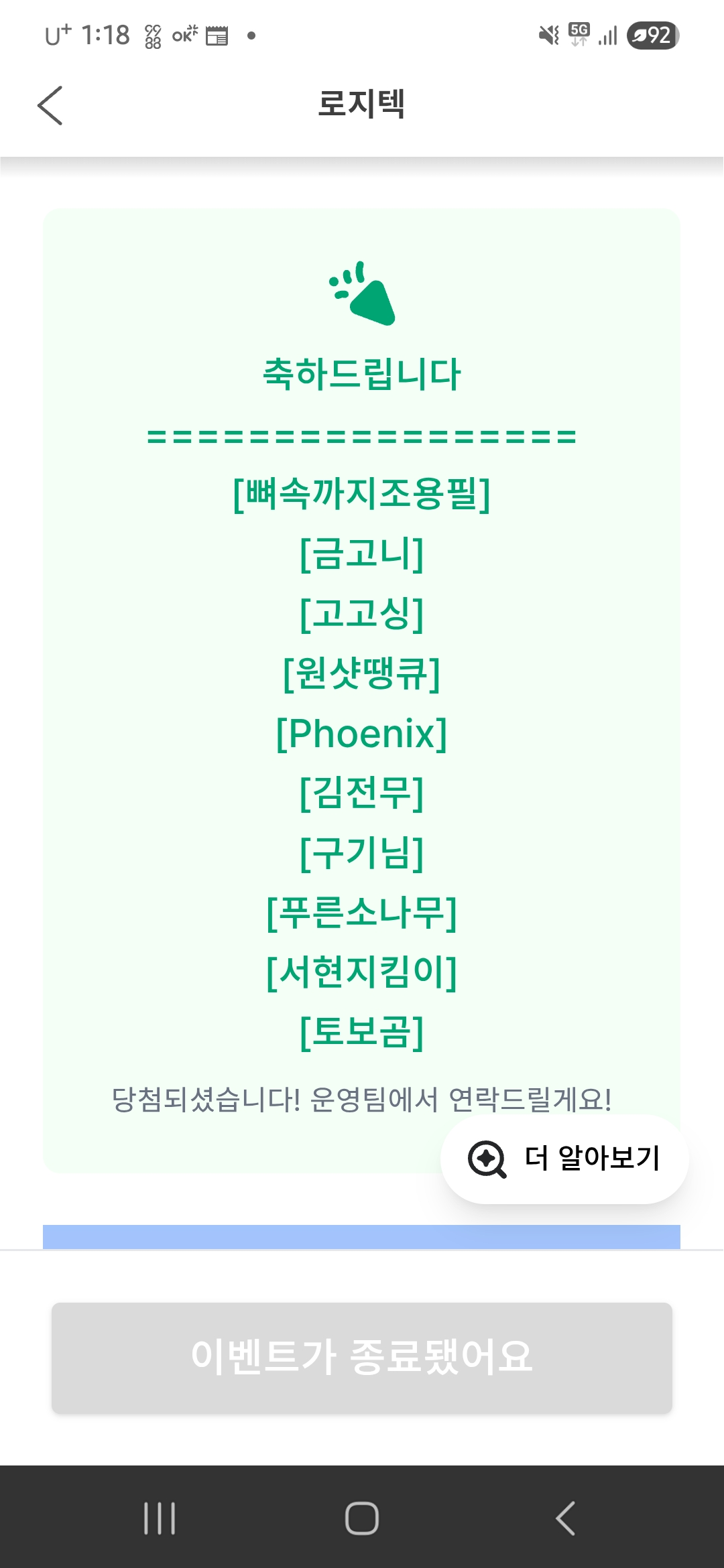Go back from the 로지텍 page
Image resolution: width=724 pixels, height=1568 pixels.
50,105
